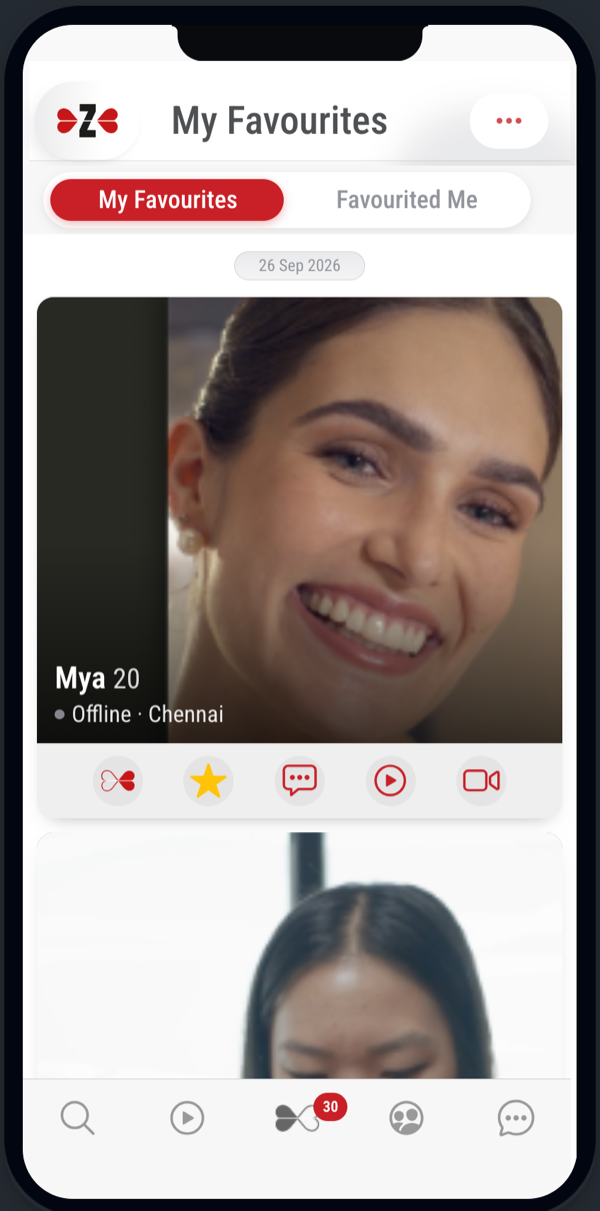Go to the videos play tab in bottom bar
600x1211 pixels.
[x=187, y=1117]
